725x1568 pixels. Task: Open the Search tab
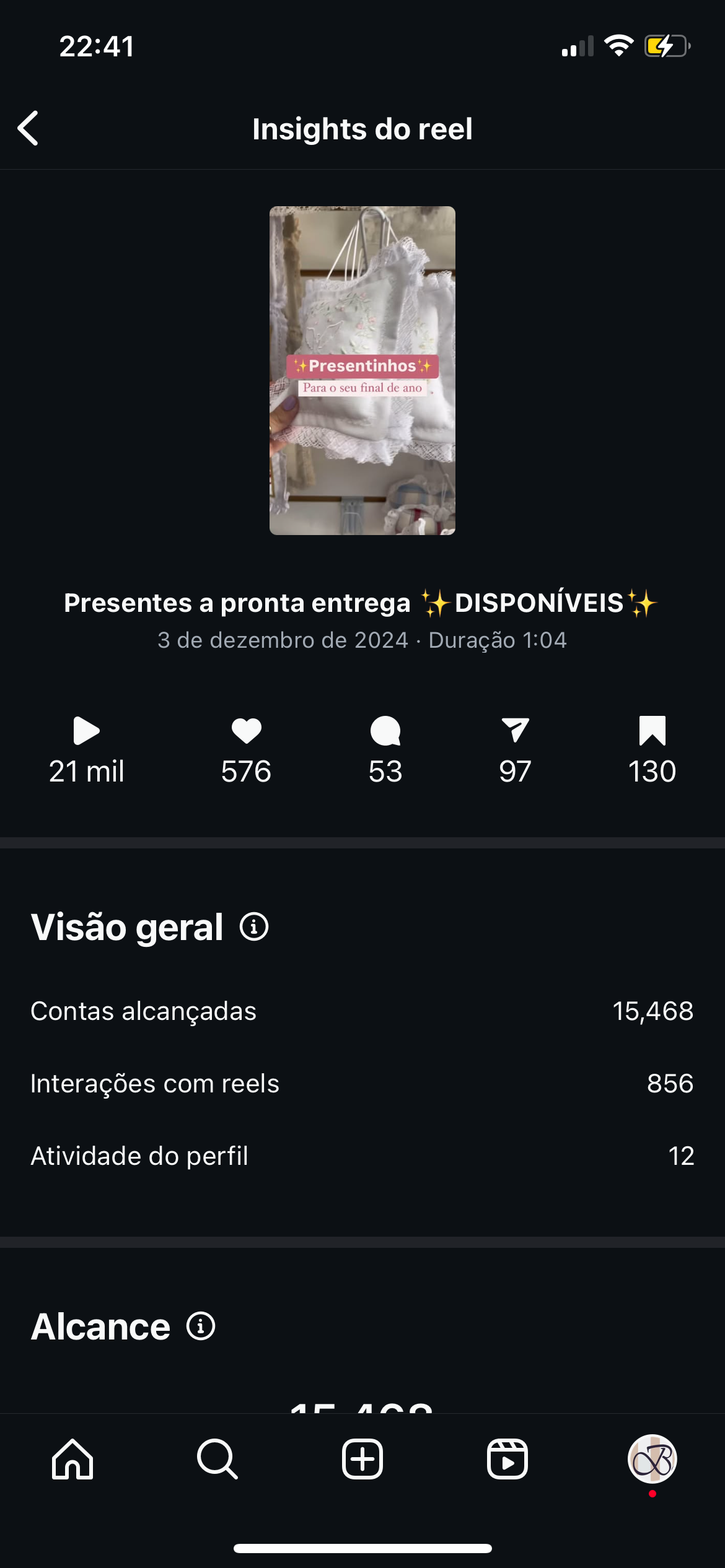(x=217, y=1459)
